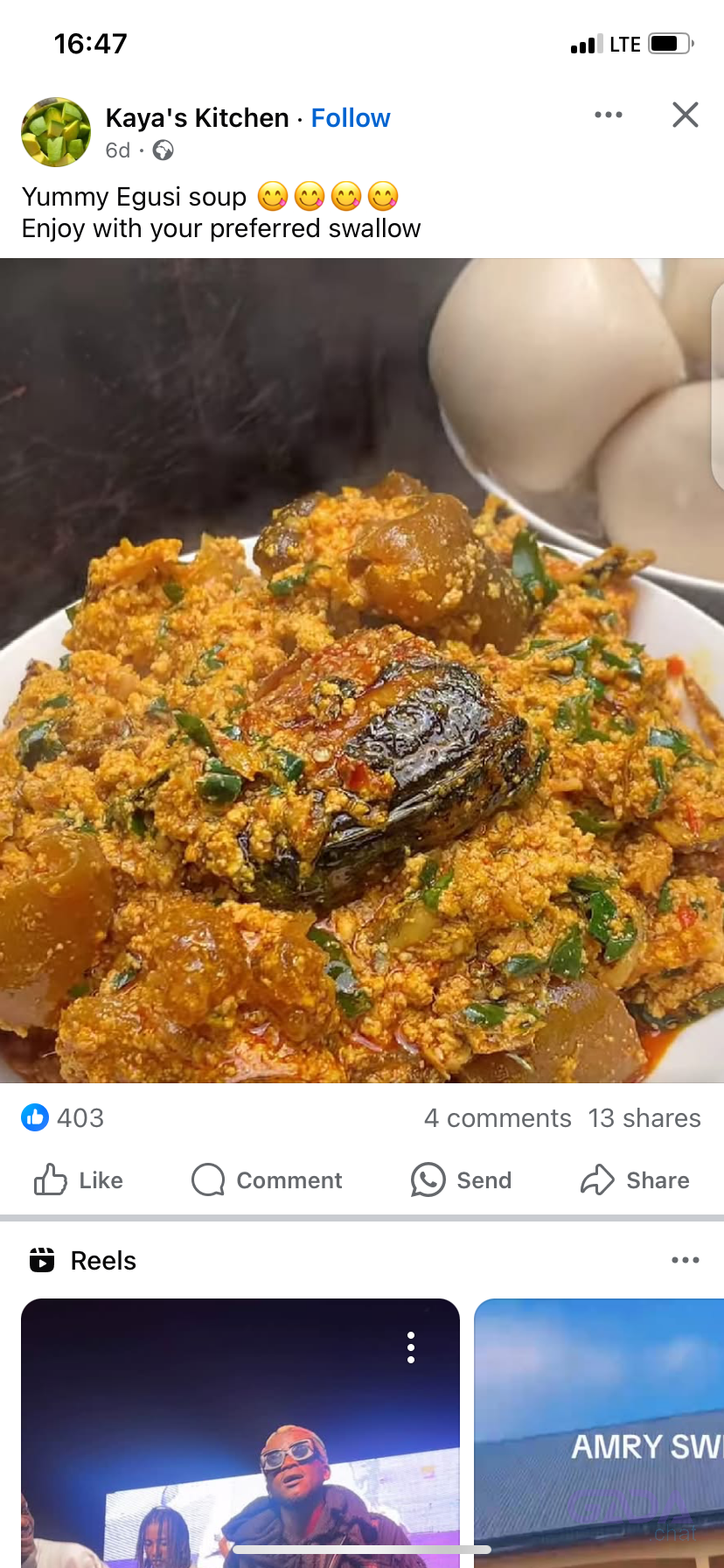This screenshot has height=1568, width=724.
Task: Like the Egusi soup post
Action: coord(78,1180)
